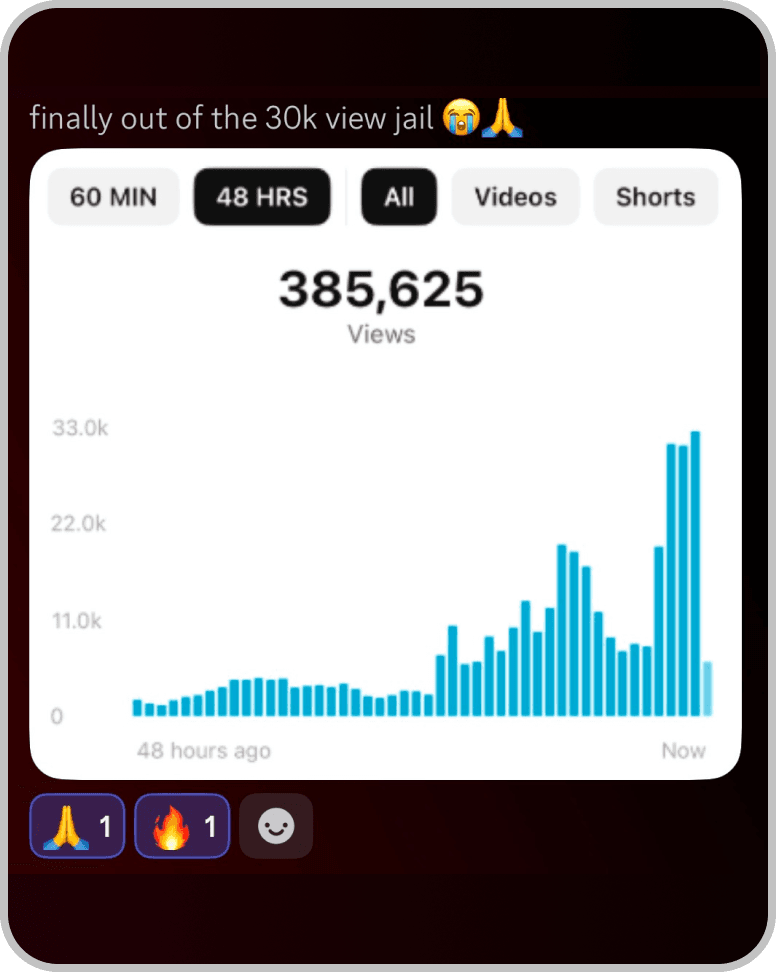Switch to the All content tab
Viewport: 776px width, 972px height.
(398, 197)
